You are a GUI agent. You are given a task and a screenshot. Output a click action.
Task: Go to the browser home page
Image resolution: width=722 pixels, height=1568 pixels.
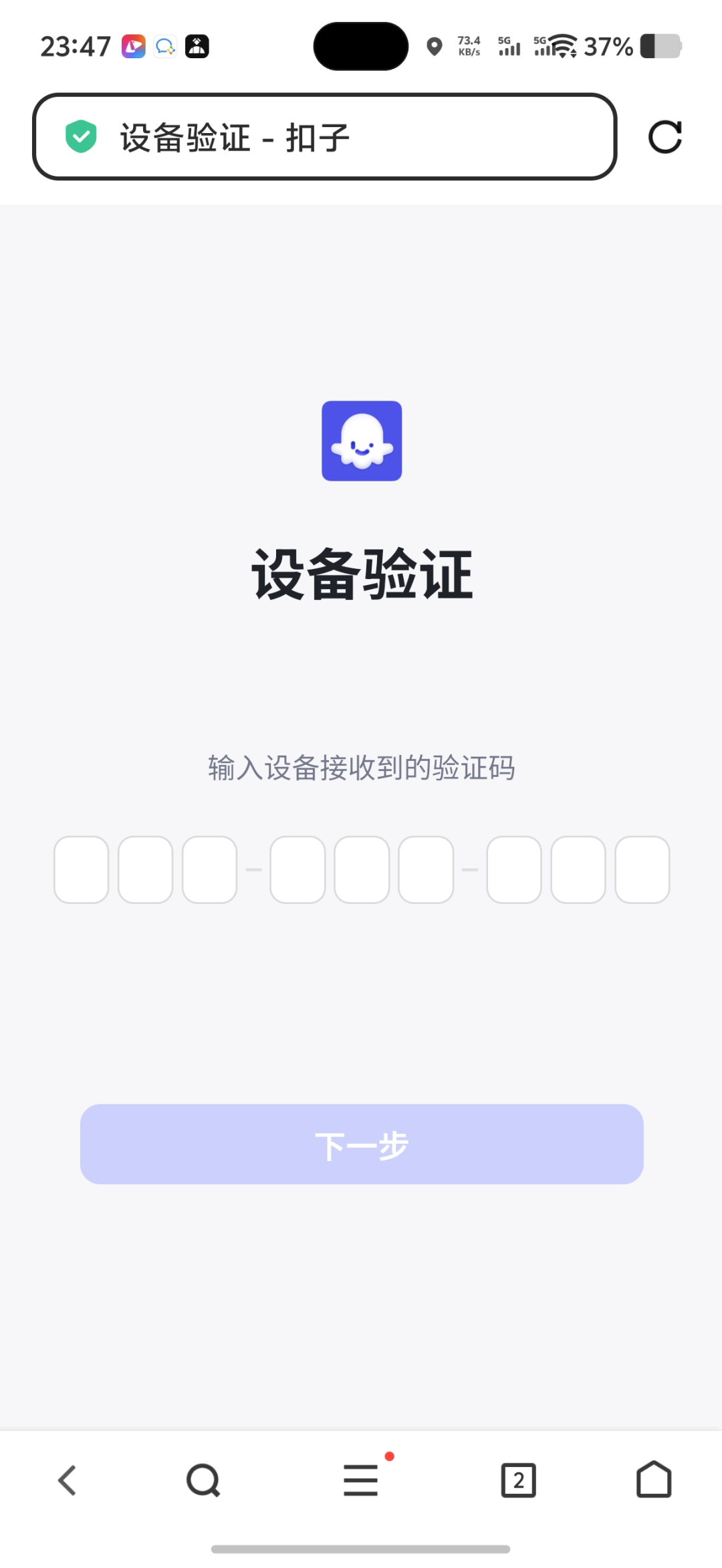pos(653,1480)
